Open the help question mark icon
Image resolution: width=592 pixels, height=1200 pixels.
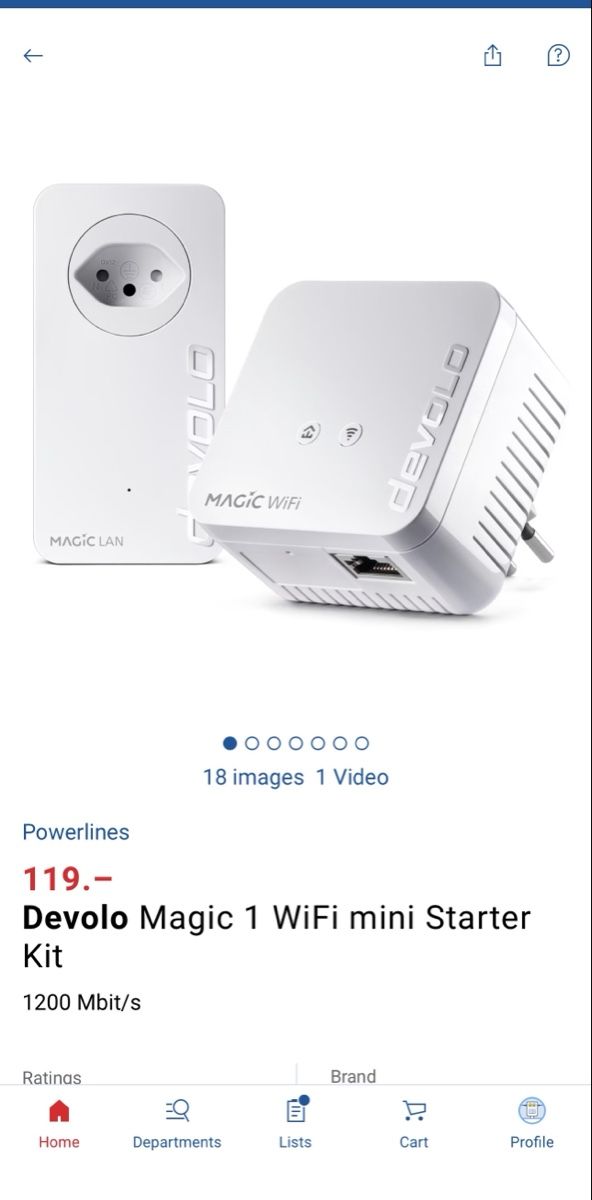click(x=558, y=56)
